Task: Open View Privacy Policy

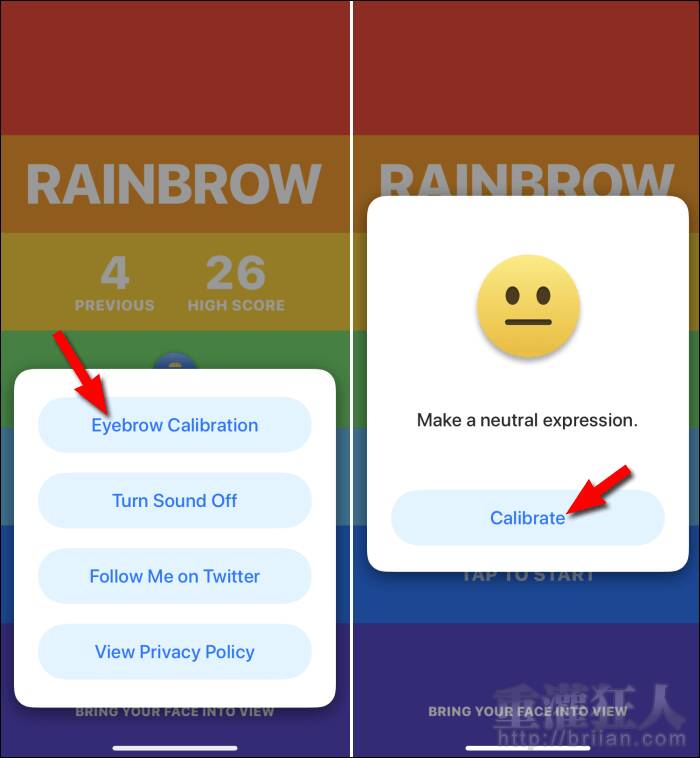Action: [x=175, y=652]
